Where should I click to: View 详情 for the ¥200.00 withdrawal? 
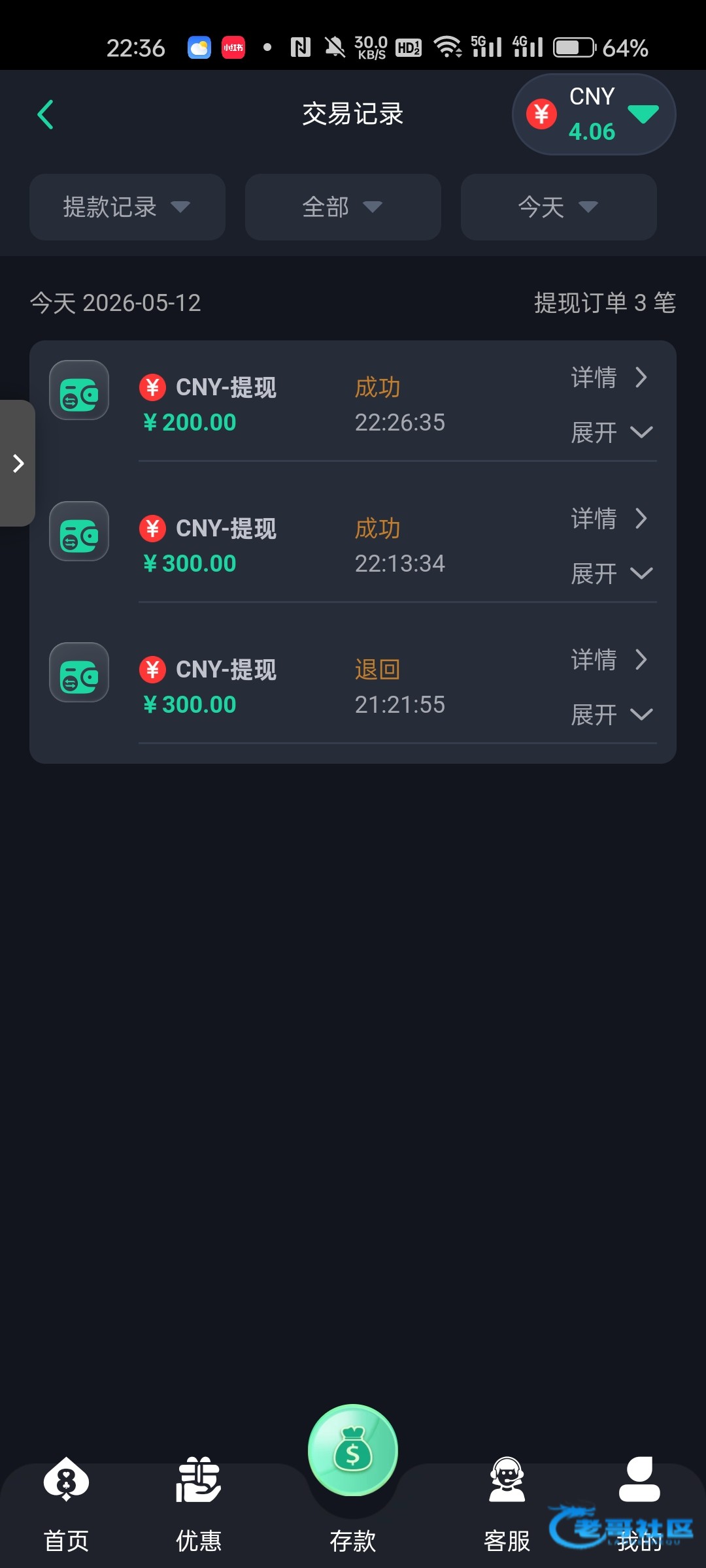[x=609, y=378]
